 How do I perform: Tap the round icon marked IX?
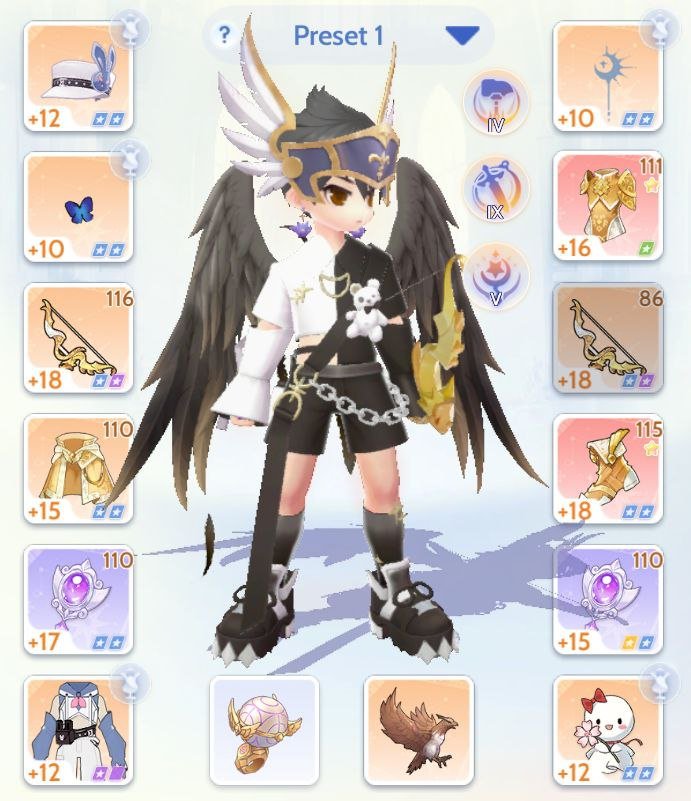pos(497,187)
